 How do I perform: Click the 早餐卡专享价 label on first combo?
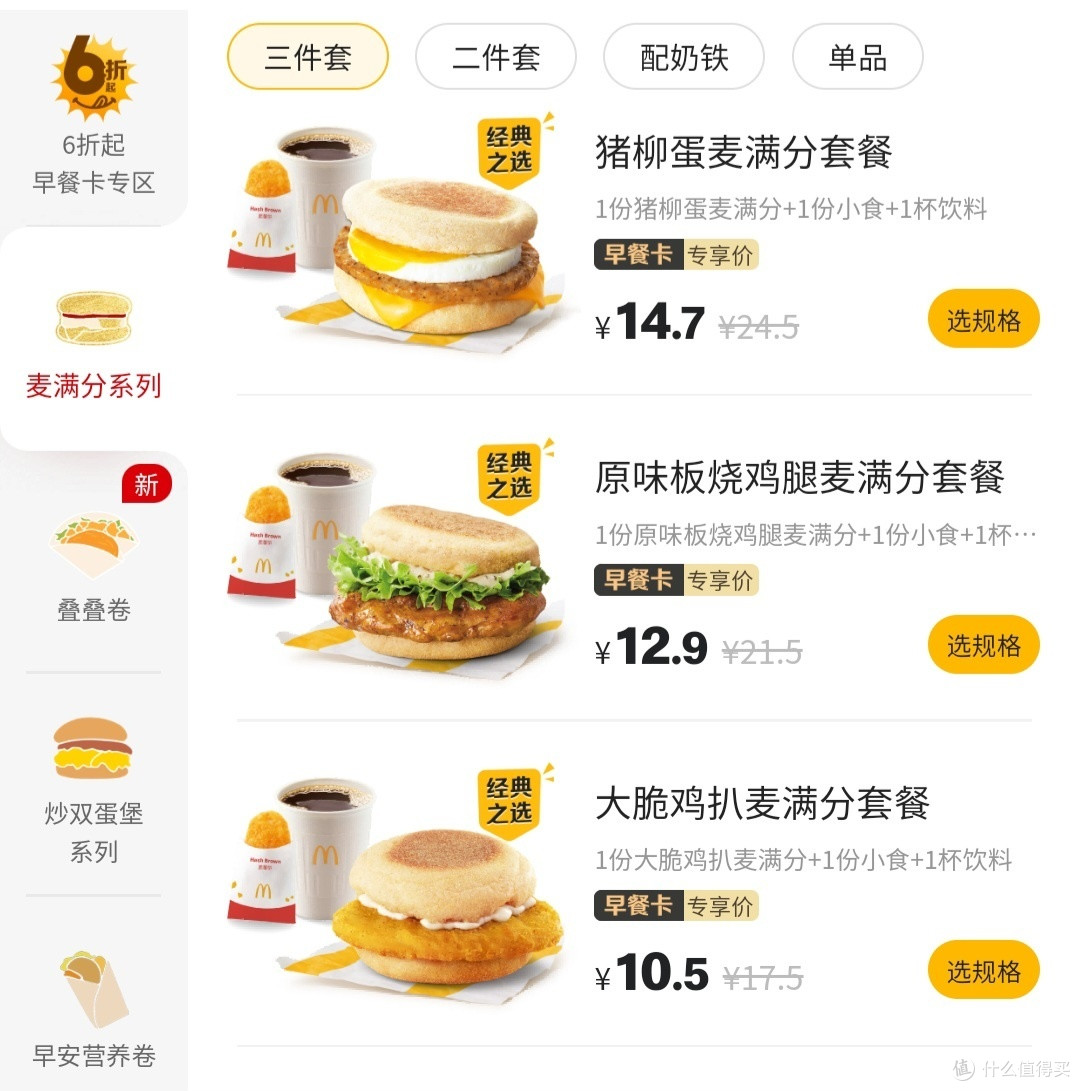[x=676, y=256]
